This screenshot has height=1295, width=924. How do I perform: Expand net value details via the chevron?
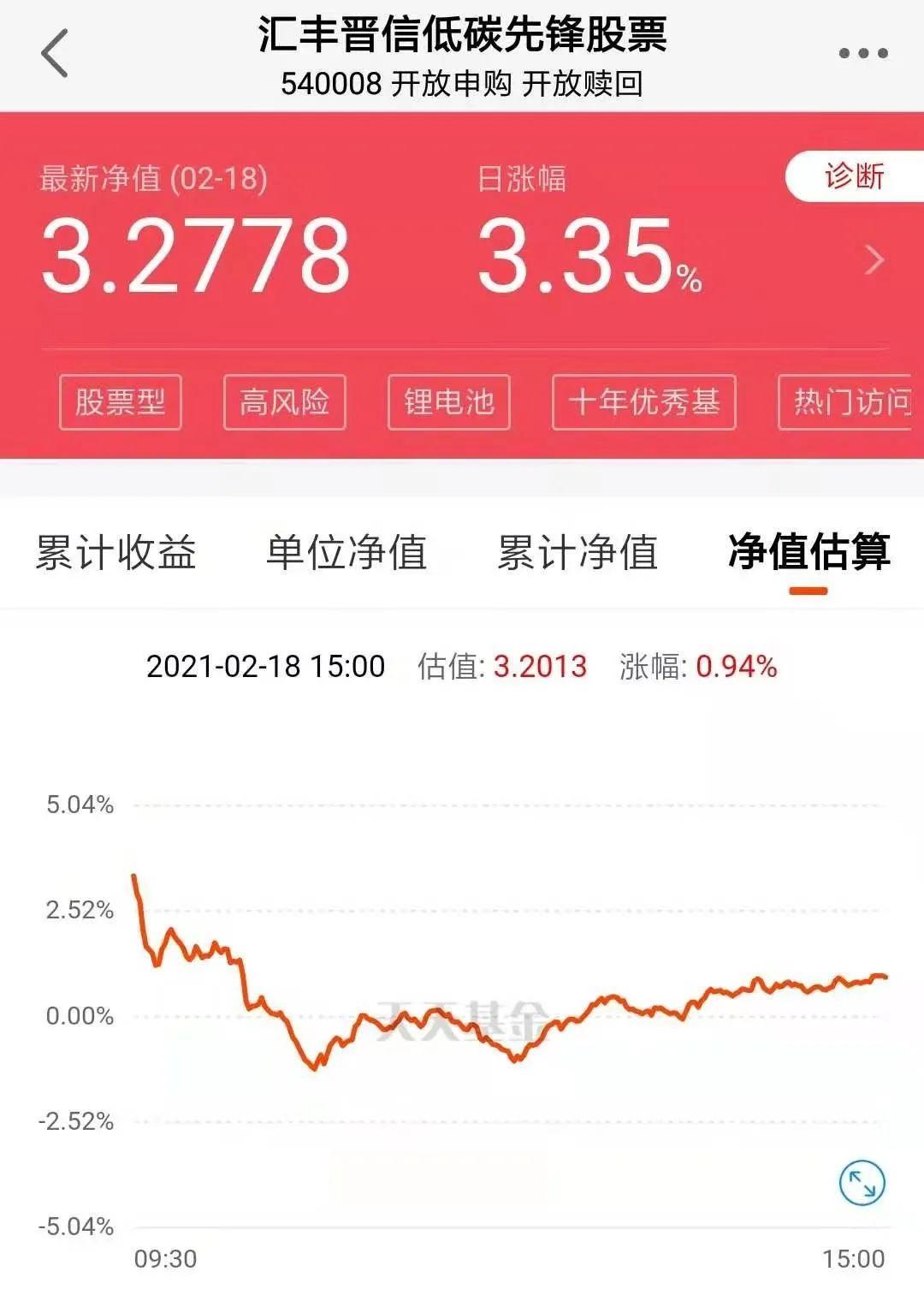point(874,260)
